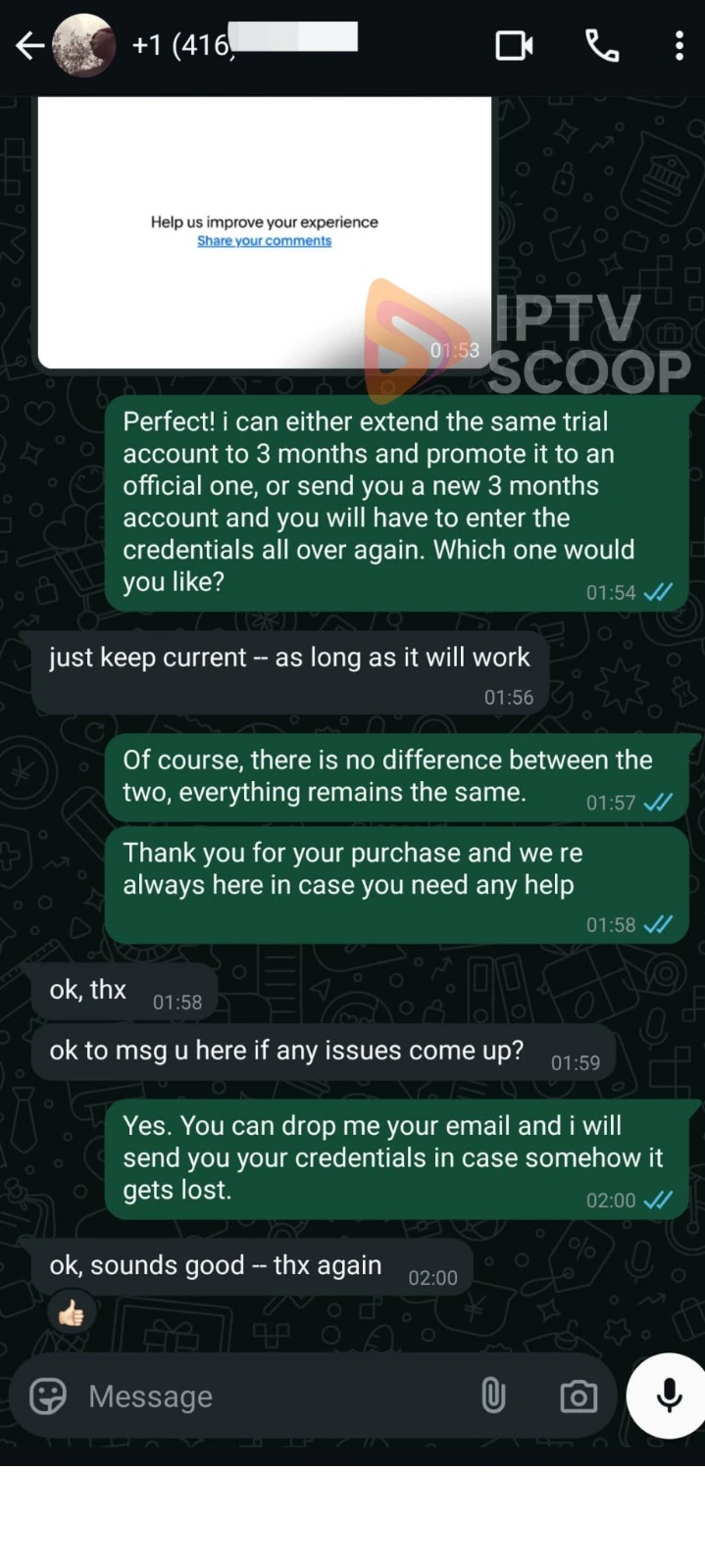
Task: Record a voice message with the microphone
Action: pos(669,1396)
